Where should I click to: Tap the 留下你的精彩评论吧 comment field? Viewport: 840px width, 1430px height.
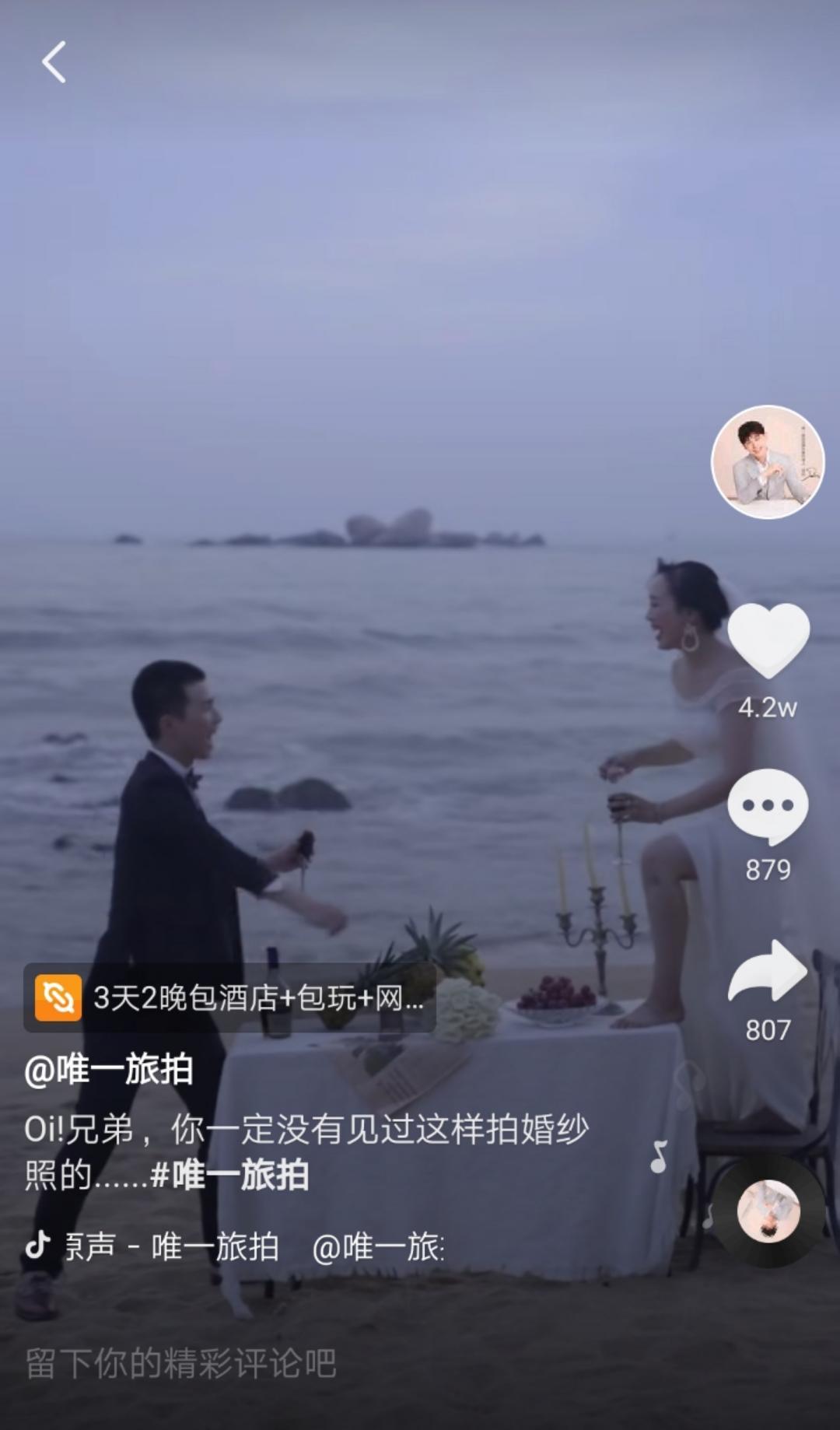pyautogui.click(x=181, y=1364)
